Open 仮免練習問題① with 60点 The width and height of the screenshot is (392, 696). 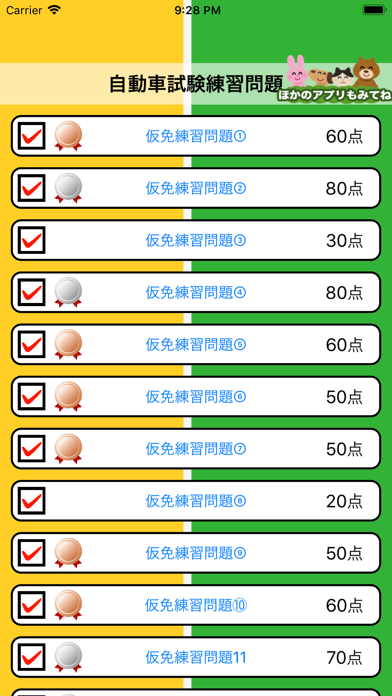click(x=196, y=136)
